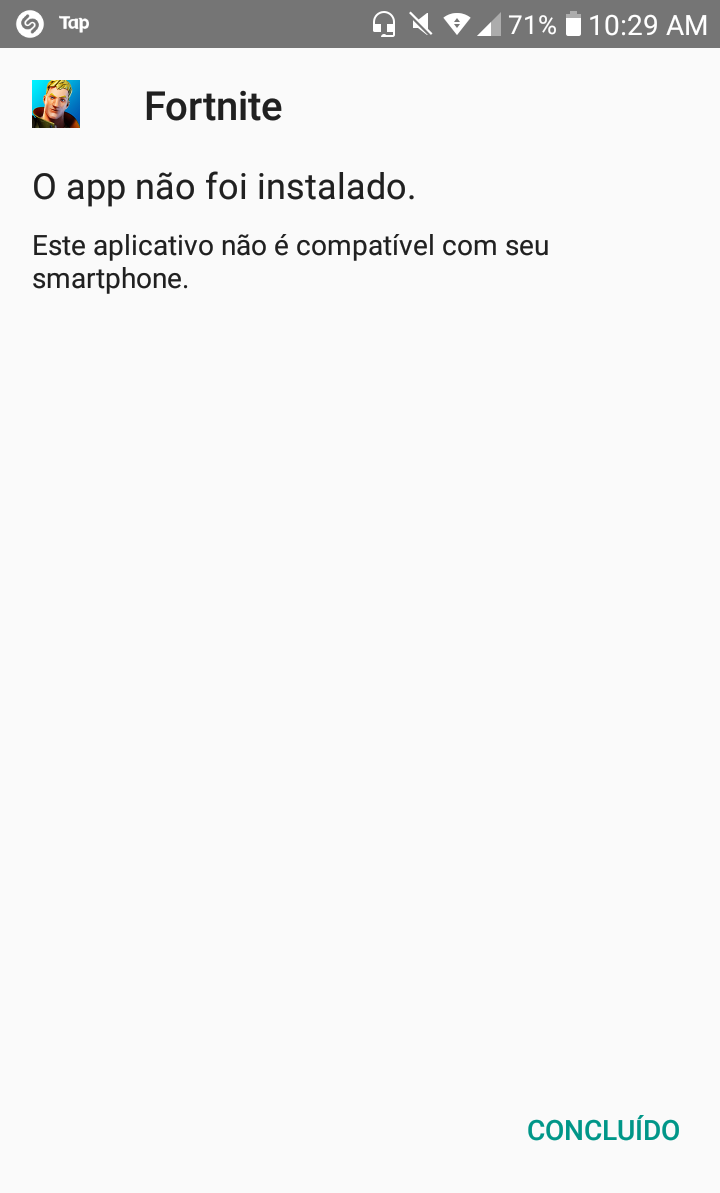Image resolution: width=720 pixels, height=1193 pixels.
Task: Tap the left edge of the Shazam notification
Action: point(10,24)
